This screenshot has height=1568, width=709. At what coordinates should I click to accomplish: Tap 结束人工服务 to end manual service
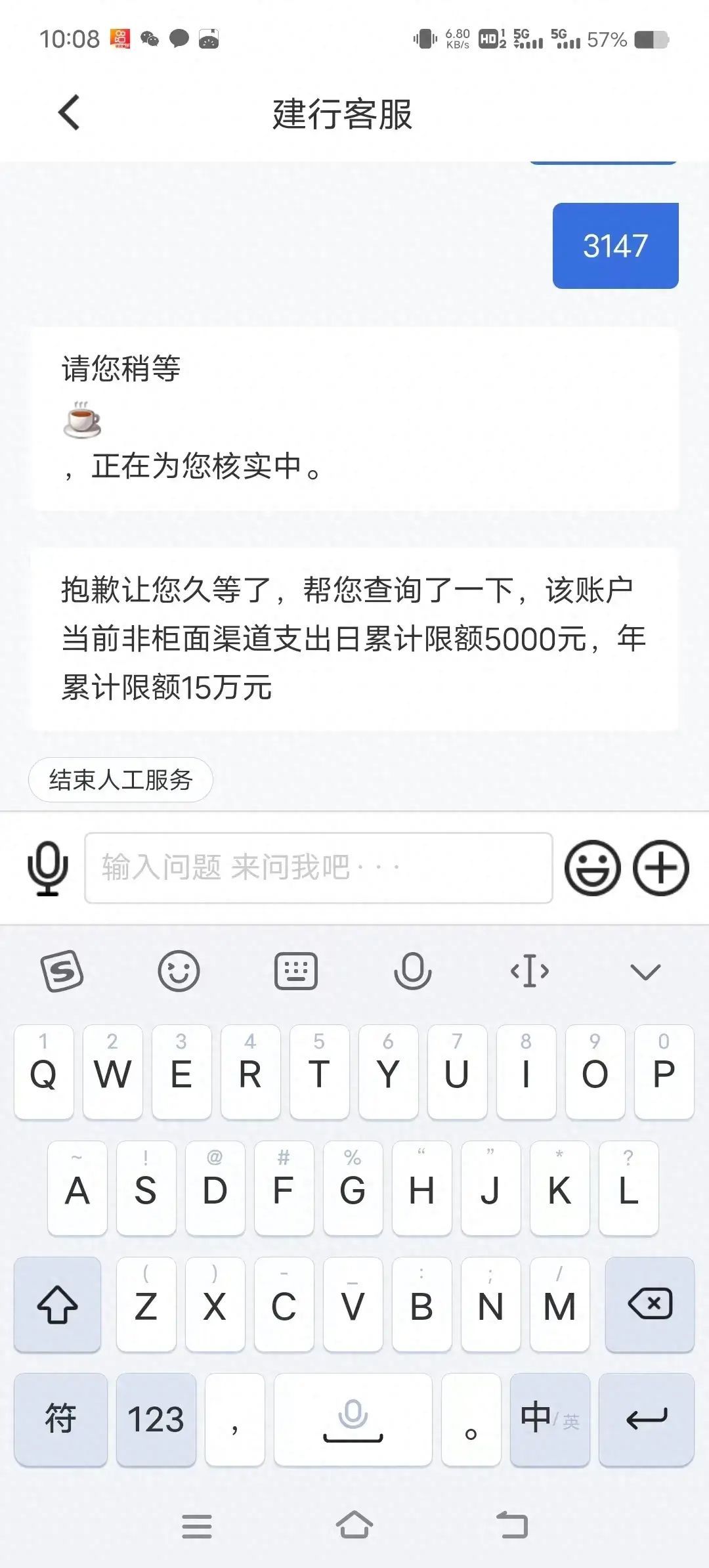pyautogui.click(x=121, y=780)
